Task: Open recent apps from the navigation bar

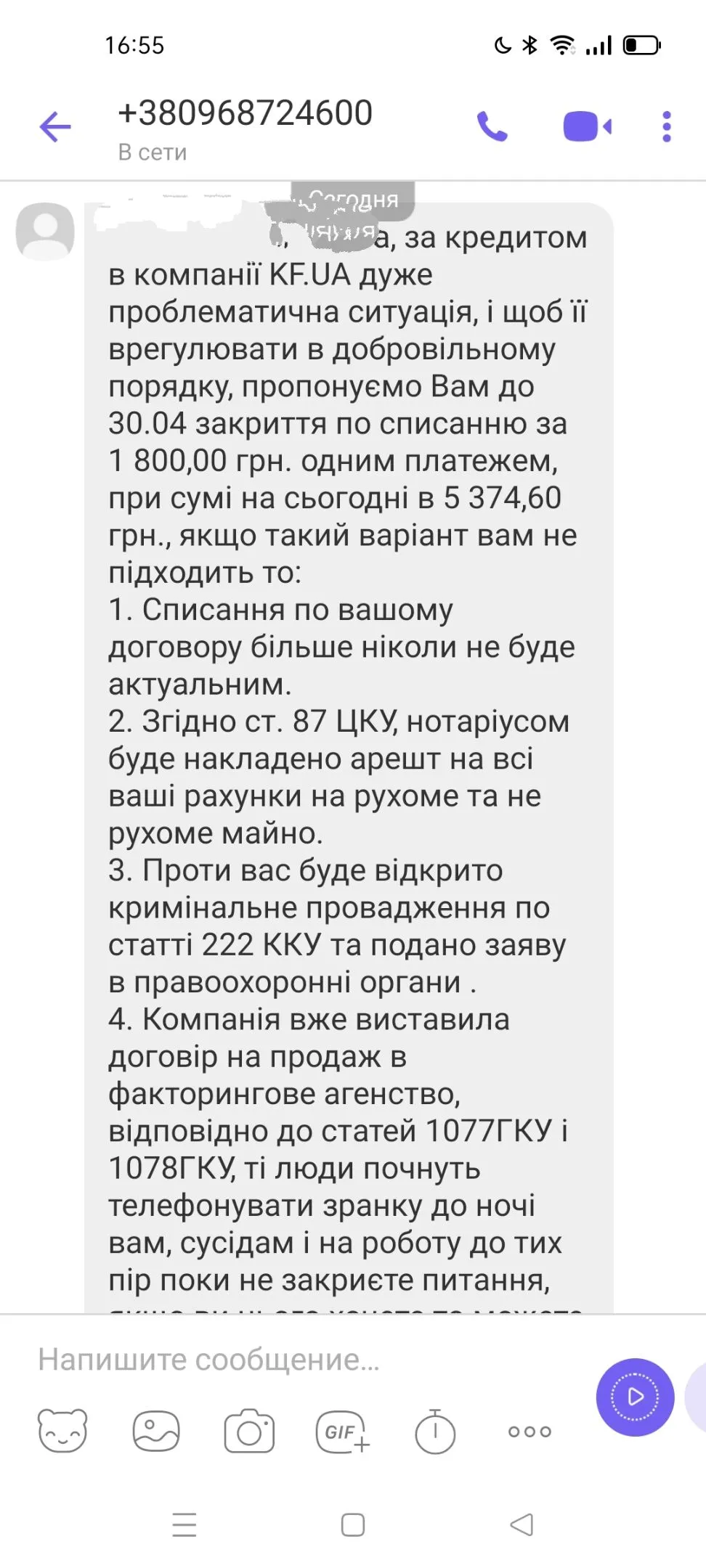Action: [x=184, y=1524]
